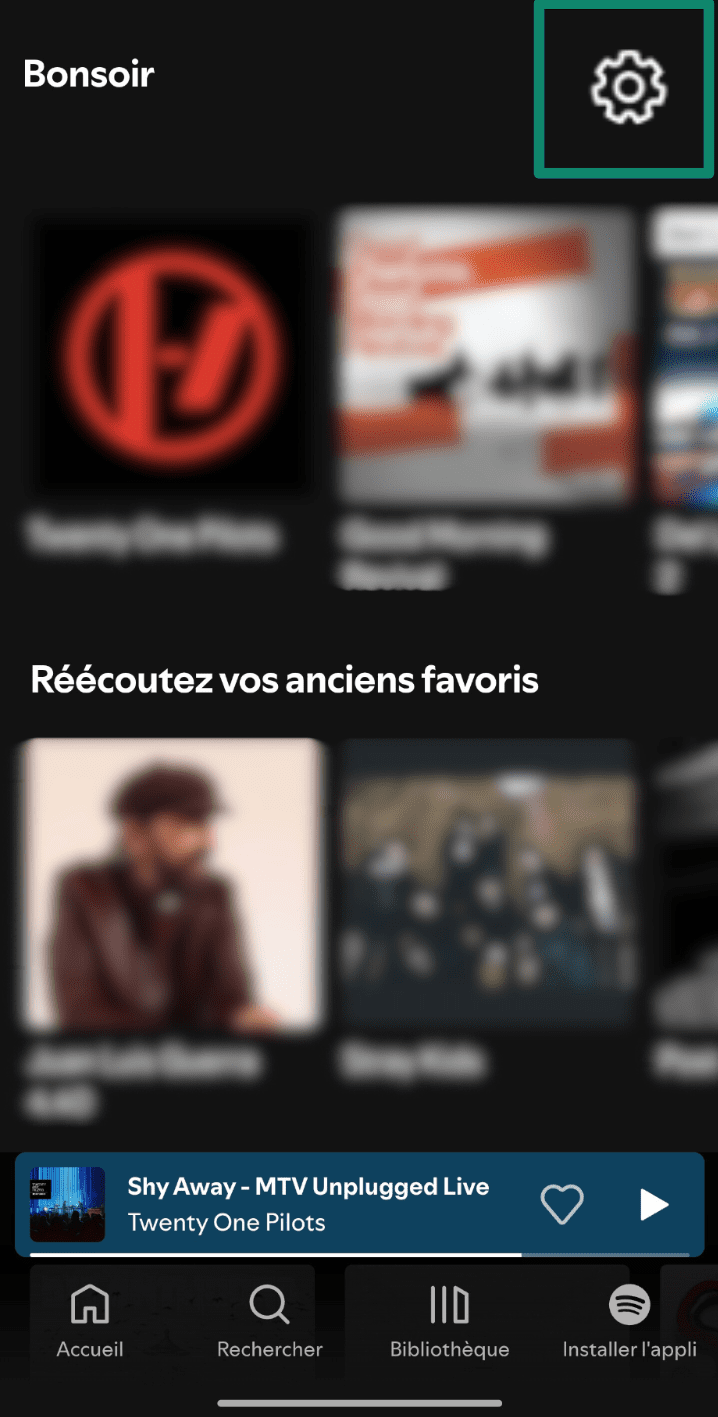Screen dimensions: 718x1417
Task: Go to the Accueil tab
Action: coord(90,1322)
